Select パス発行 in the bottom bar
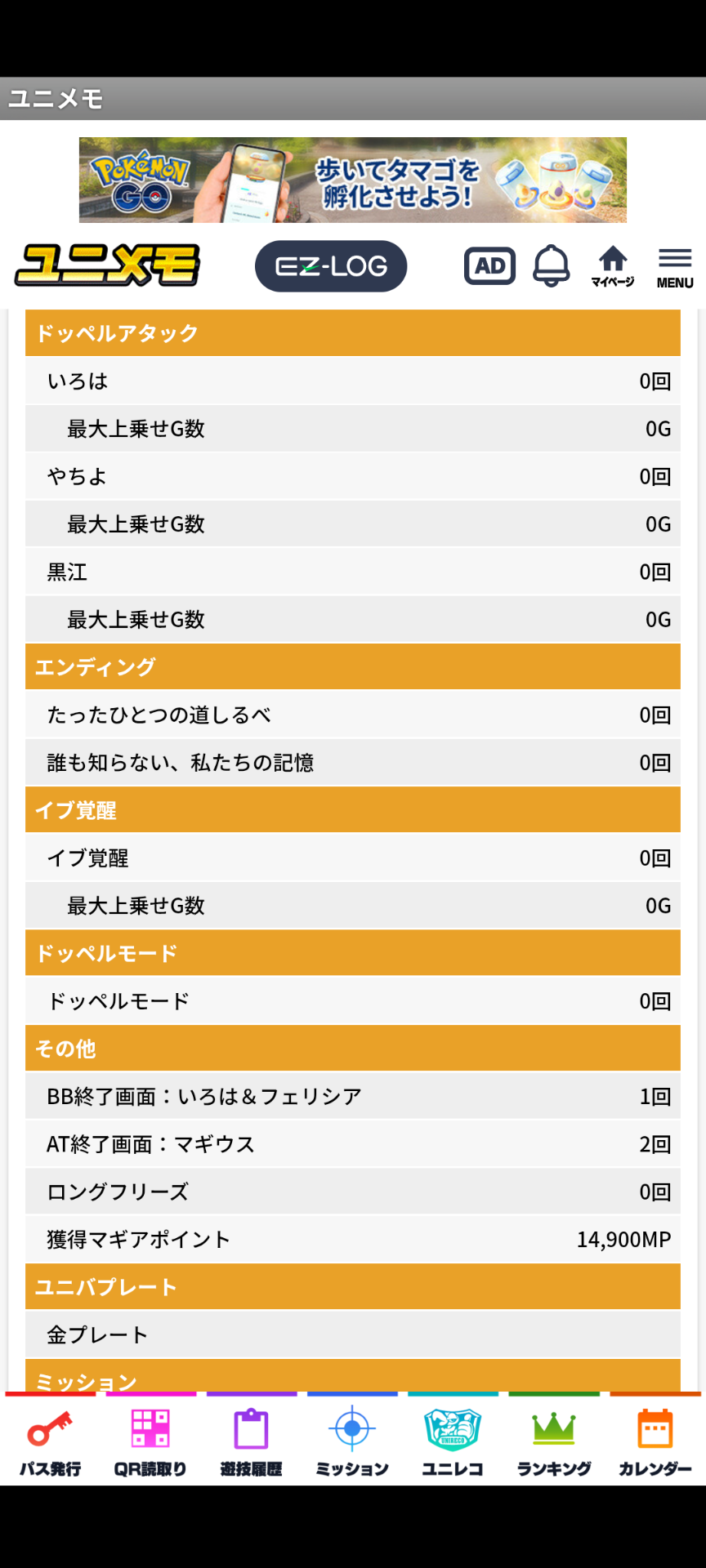This screenshot has width=706, height=1568. (x=51, y=1443)
